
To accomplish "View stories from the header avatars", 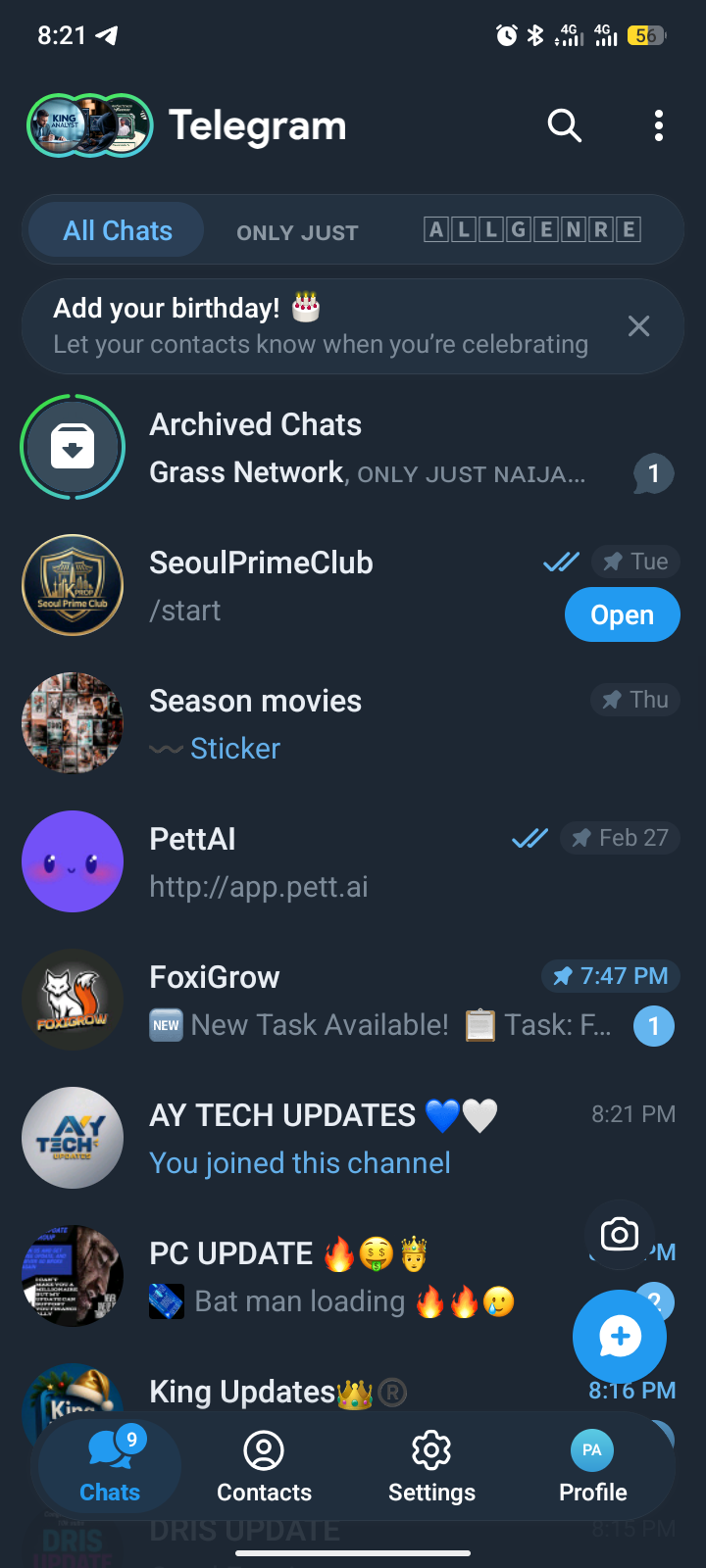I will 89,125.
